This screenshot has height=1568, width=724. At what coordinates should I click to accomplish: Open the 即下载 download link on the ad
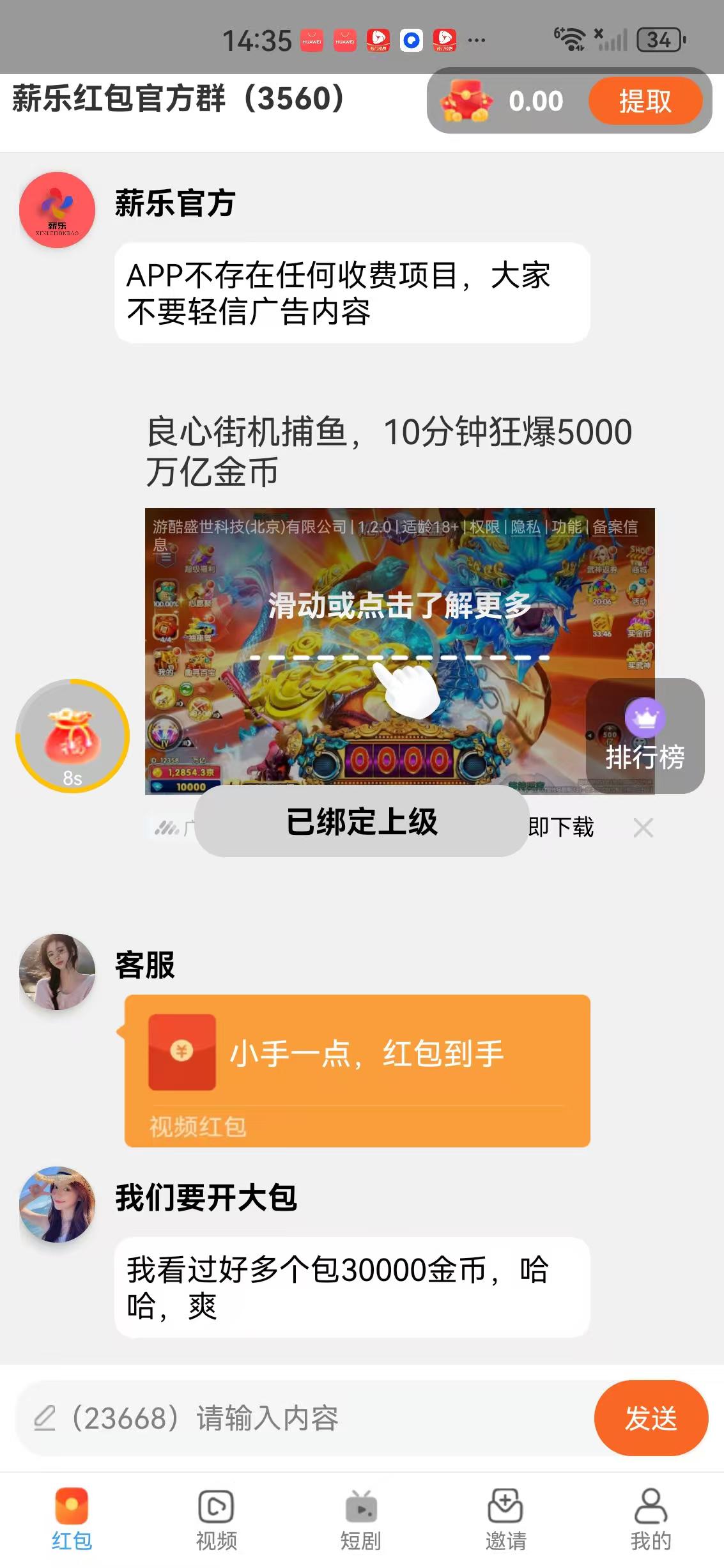click(x=560, y=827)
